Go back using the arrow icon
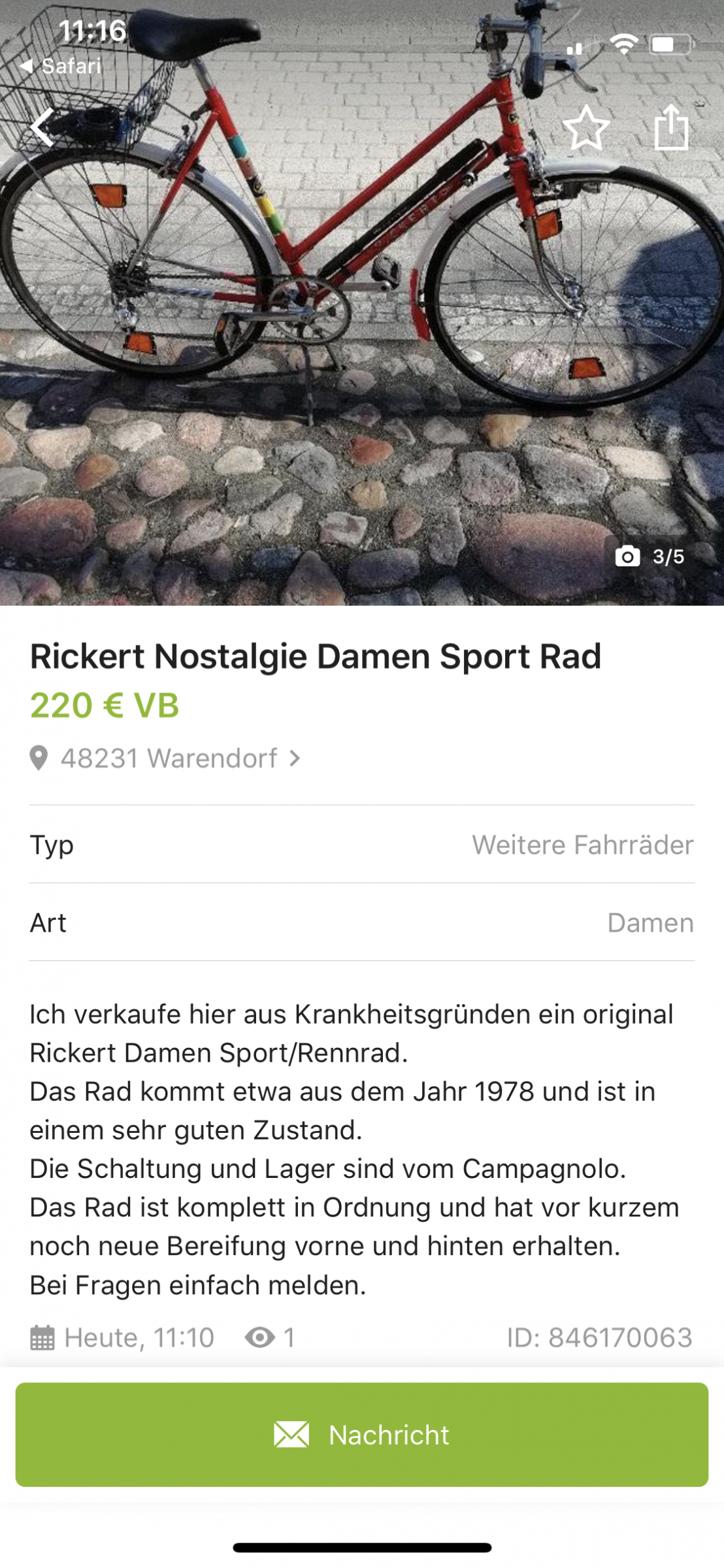The image size is (724, 1568). (x=43, y=127)
